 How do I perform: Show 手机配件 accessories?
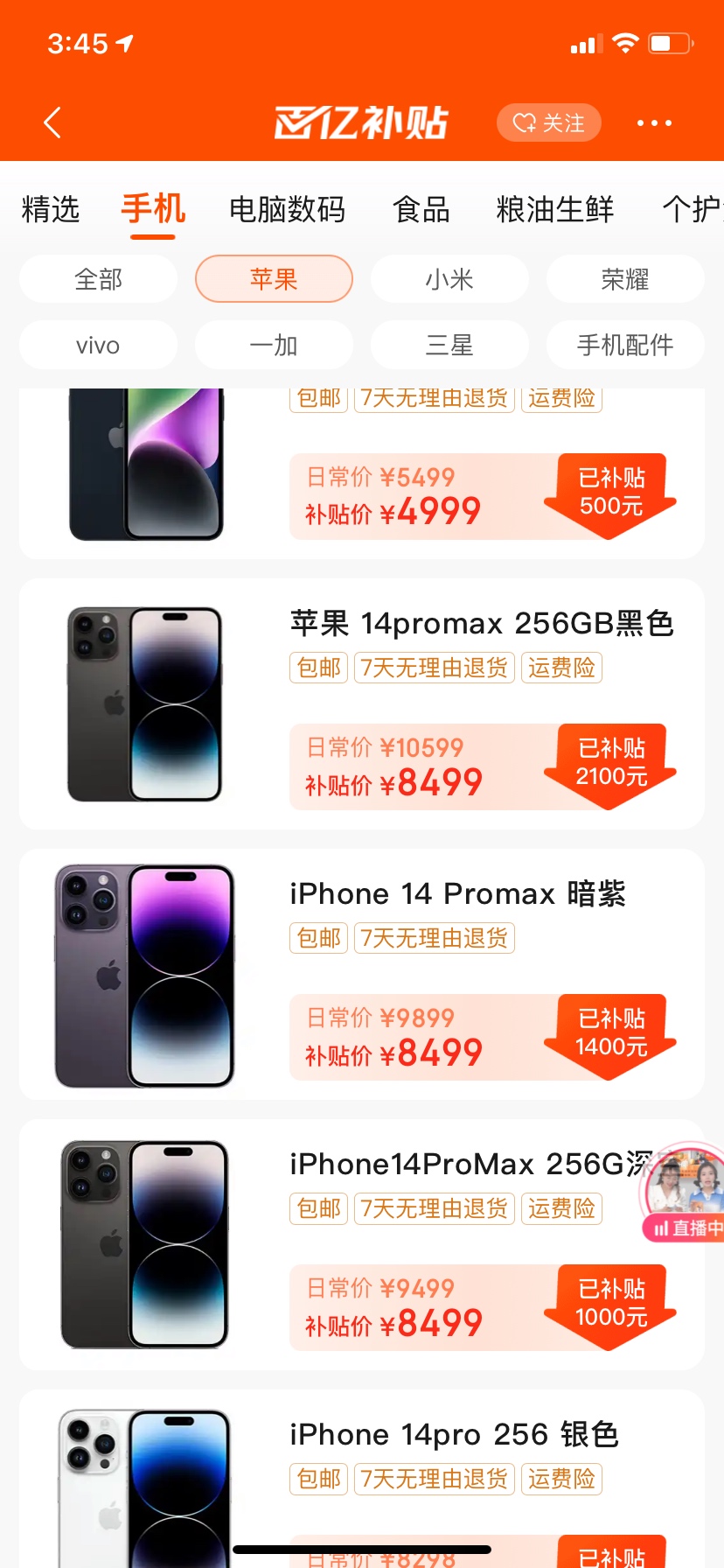[x=625, y=346]
